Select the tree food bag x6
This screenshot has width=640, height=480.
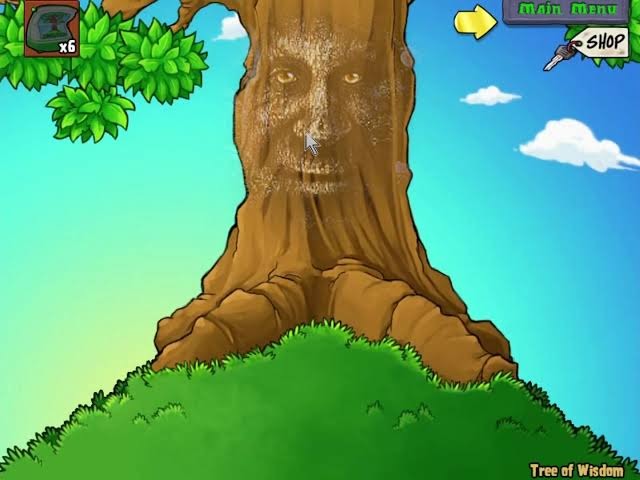(x=51, y=28)
